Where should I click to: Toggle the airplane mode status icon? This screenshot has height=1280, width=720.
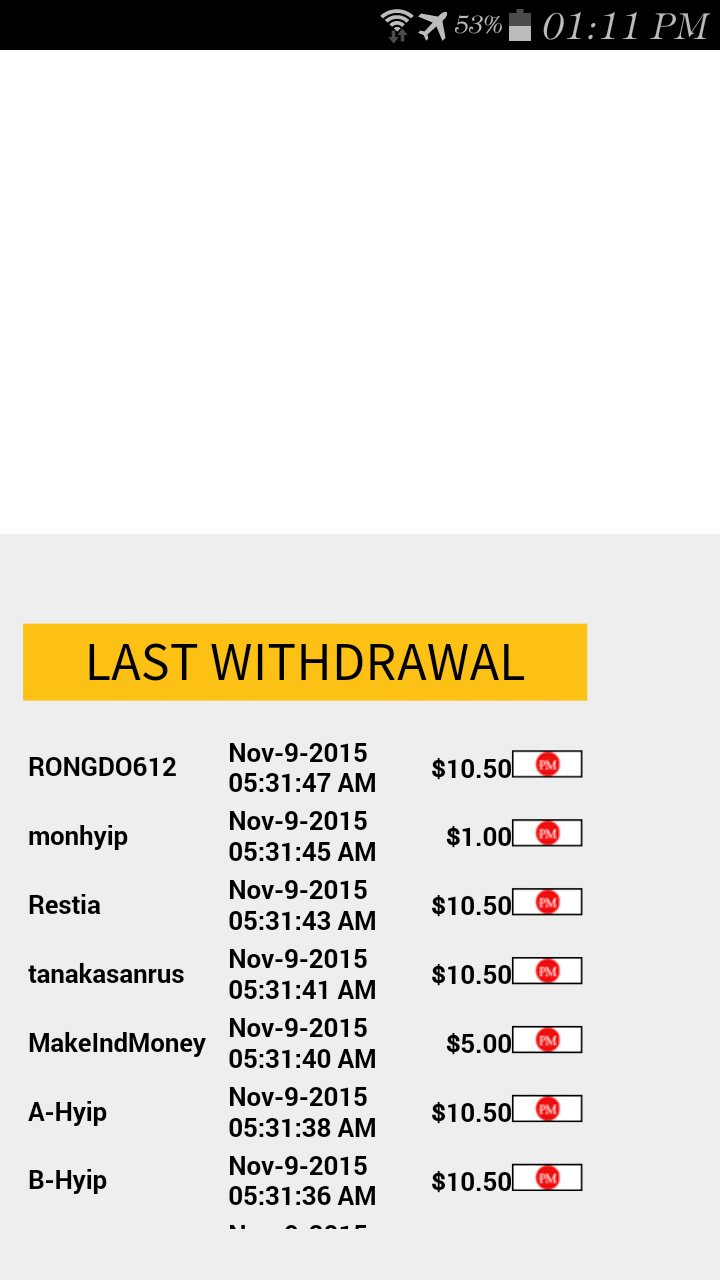pyautogui.click(x=432, y=24)
